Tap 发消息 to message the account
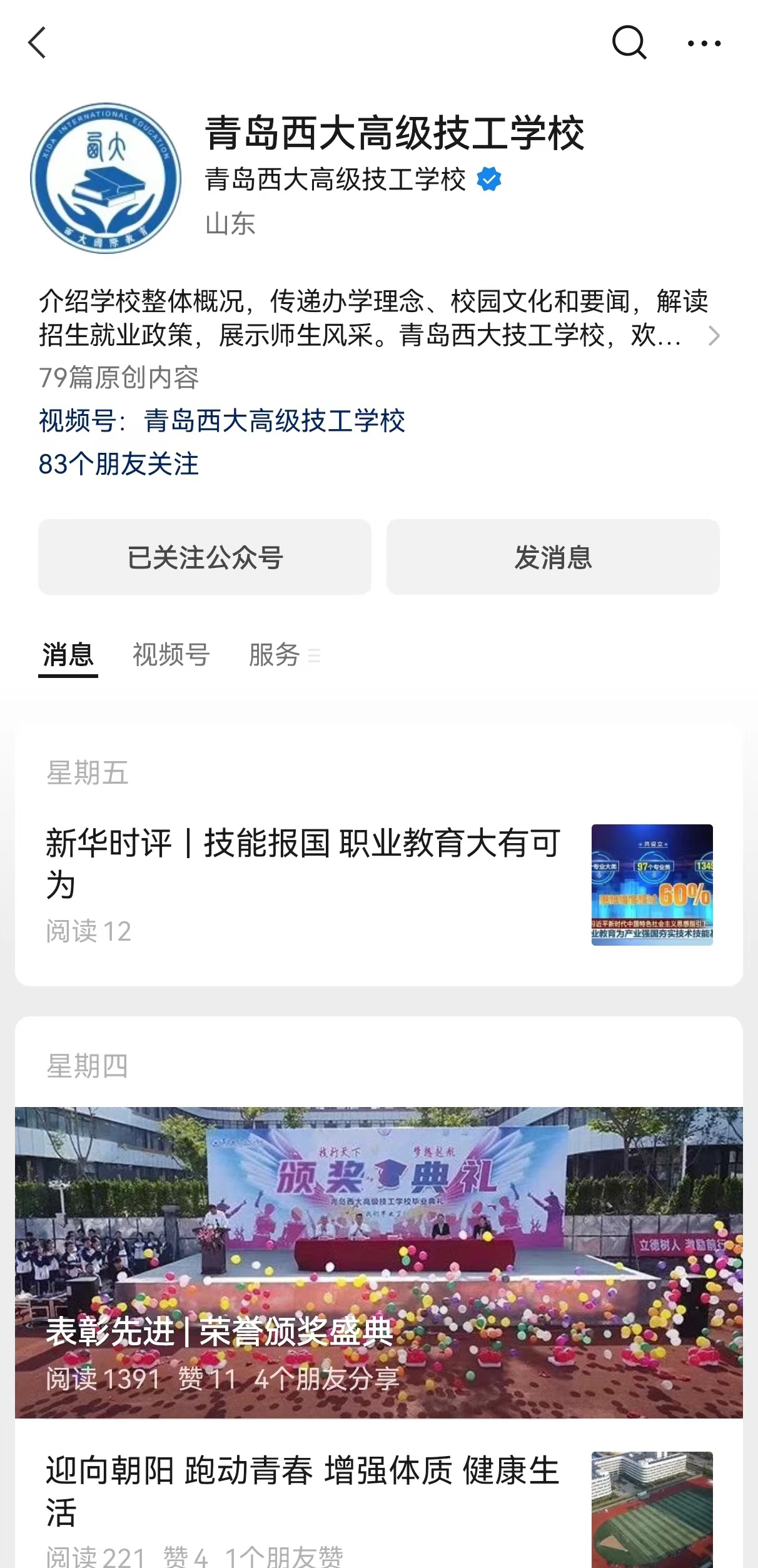The image size is (758, 1568). 553,557
